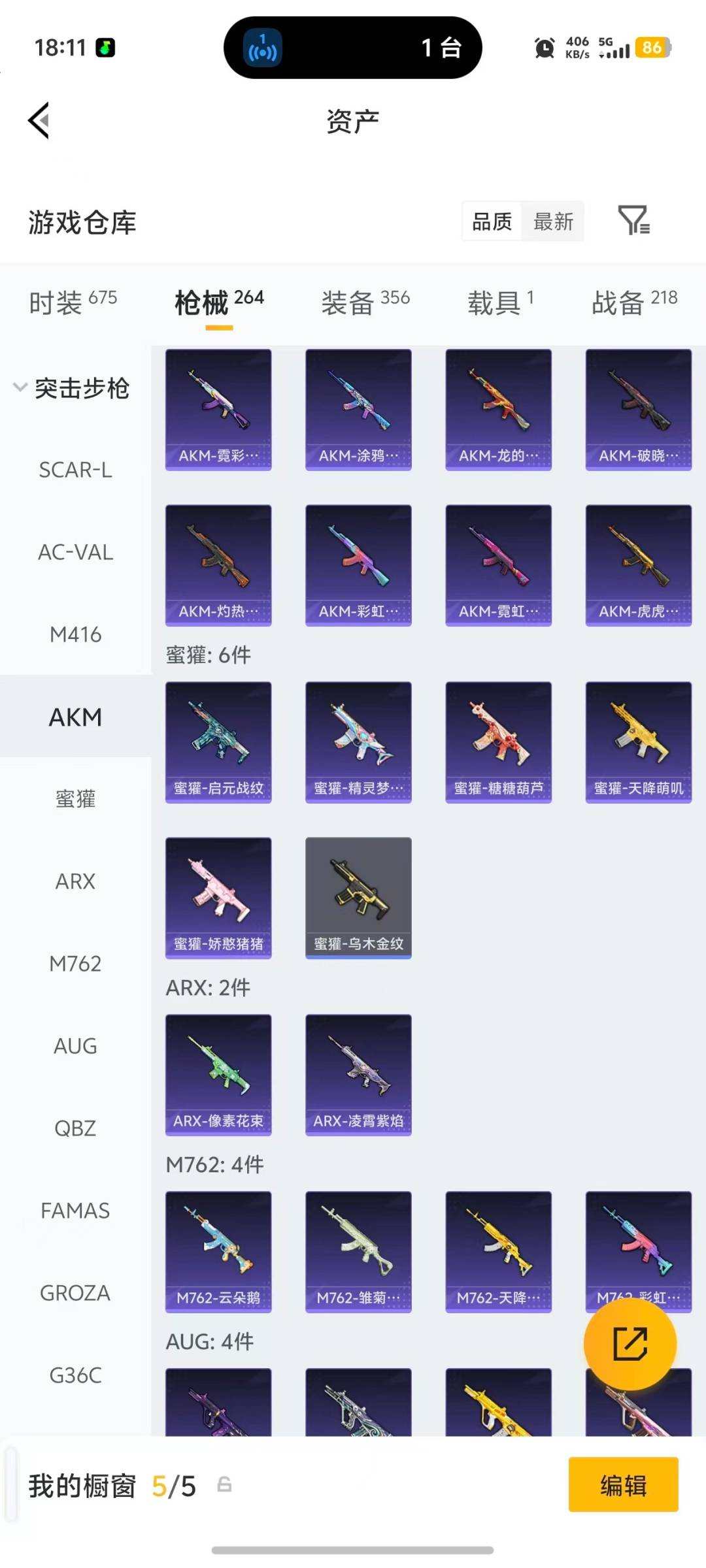The image size is (706, 1568).
Task: Open the 蜜獾-乌木金纹 skin
Action: pyautogui.click(x=358, y=898)
